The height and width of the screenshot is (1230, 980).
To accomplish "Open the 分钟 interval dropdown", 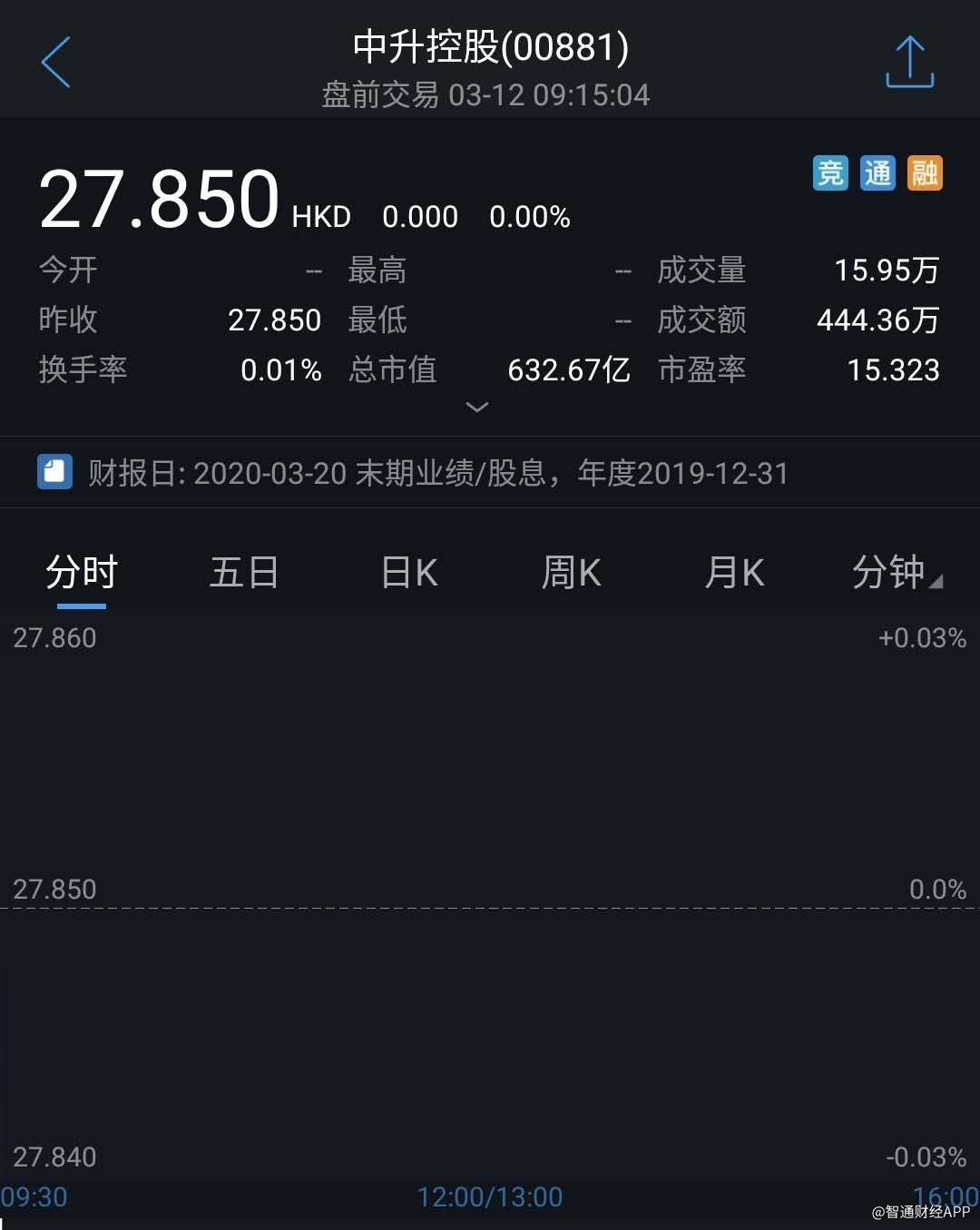I will [897, 573].
